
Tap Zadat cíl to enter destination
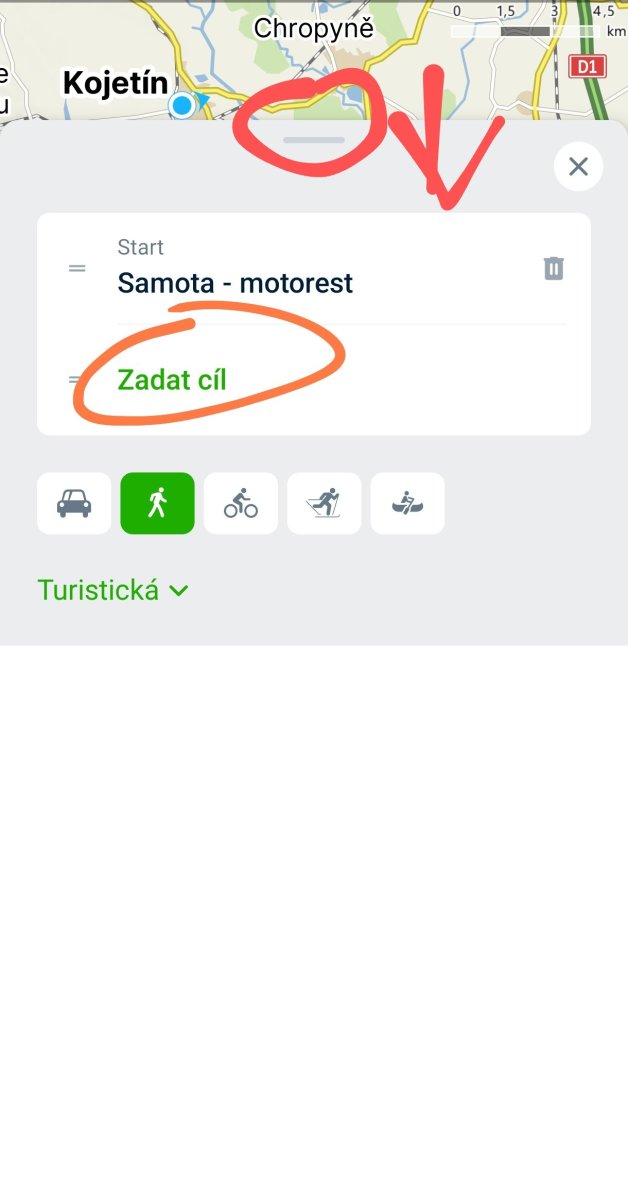click(x=172, y=380)
